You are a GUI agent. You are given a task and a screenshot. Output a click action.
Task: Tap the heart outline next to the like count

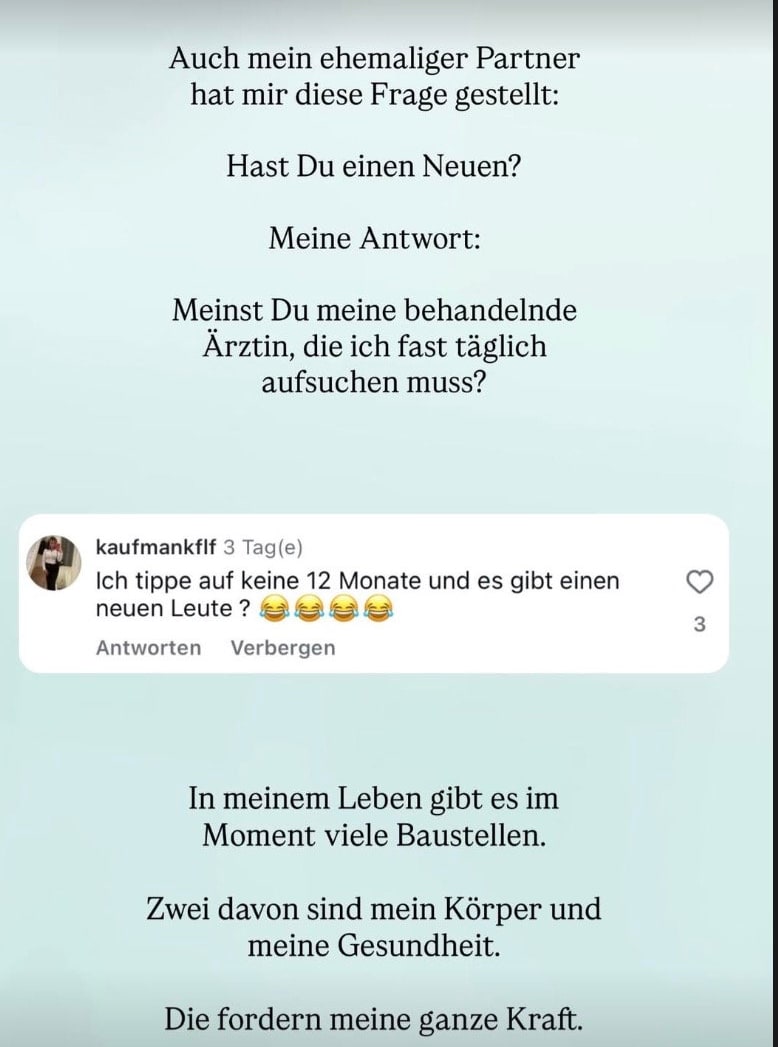(x=700, y=581)
